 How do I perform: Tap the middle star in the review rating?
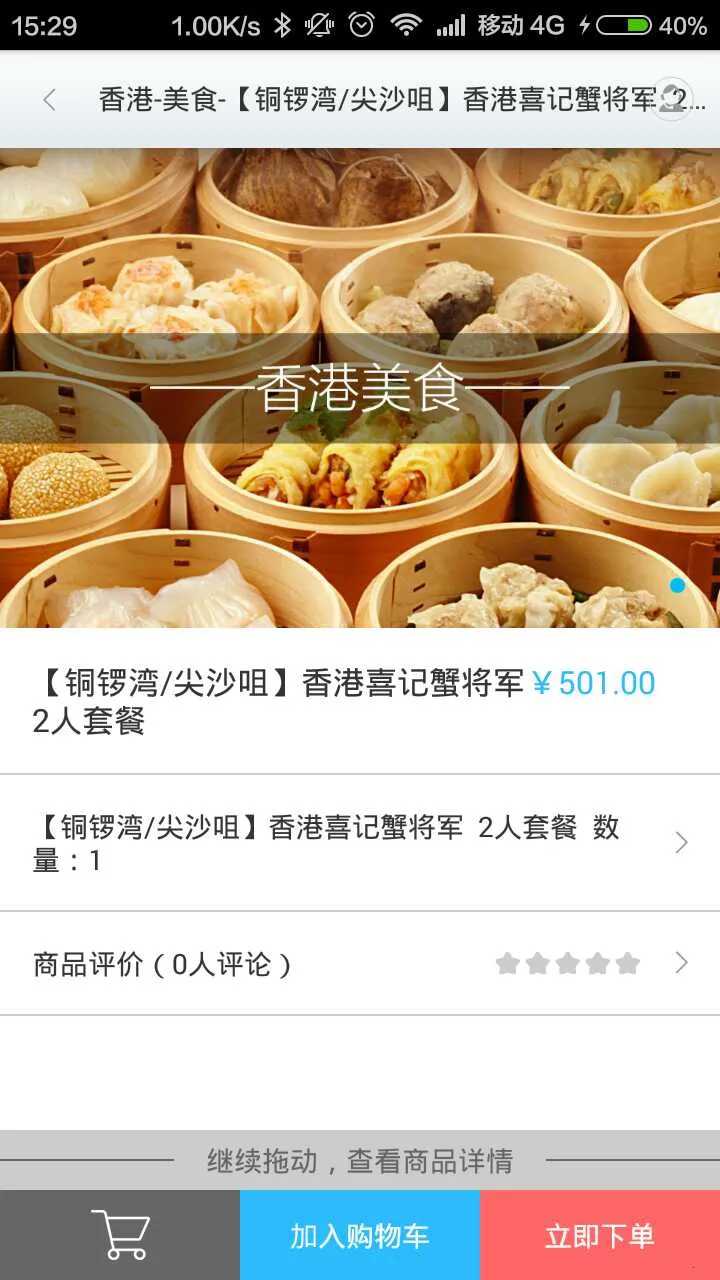pyautogui.click(x=566, y=963)
